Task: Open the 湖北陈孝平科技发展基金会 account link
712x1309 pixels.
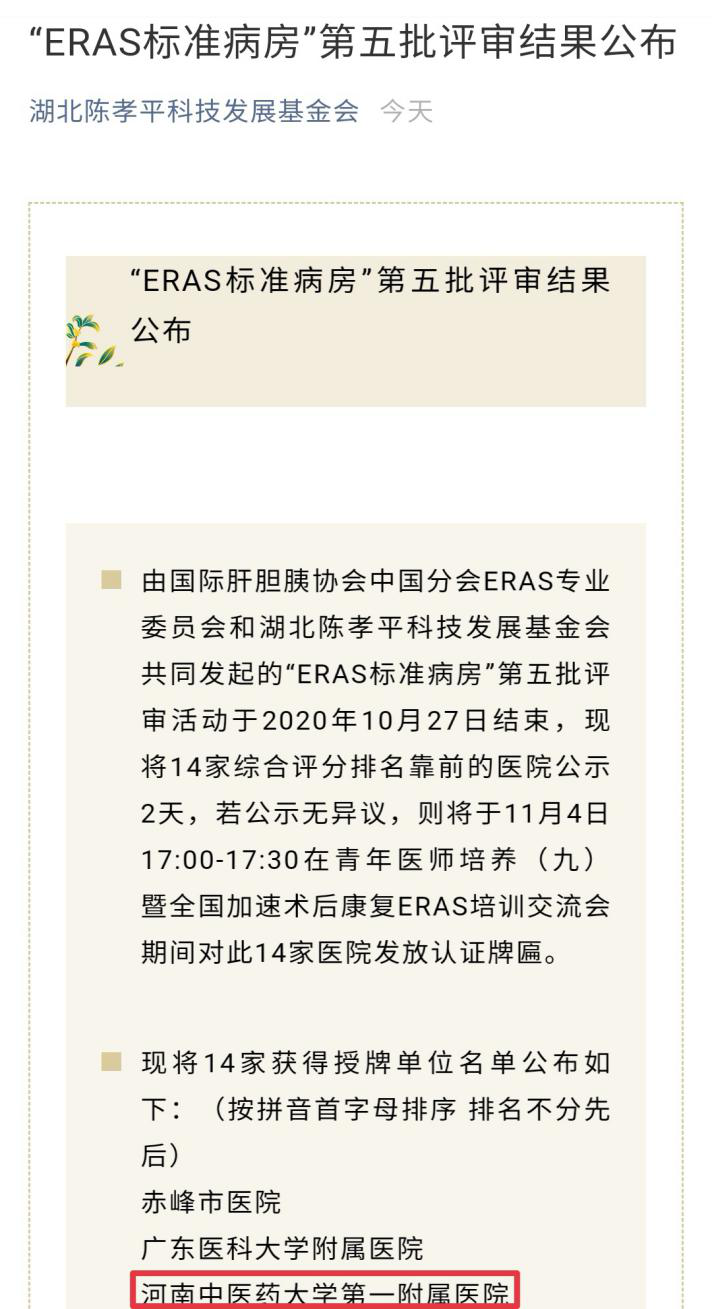Action: coord(194,111)
